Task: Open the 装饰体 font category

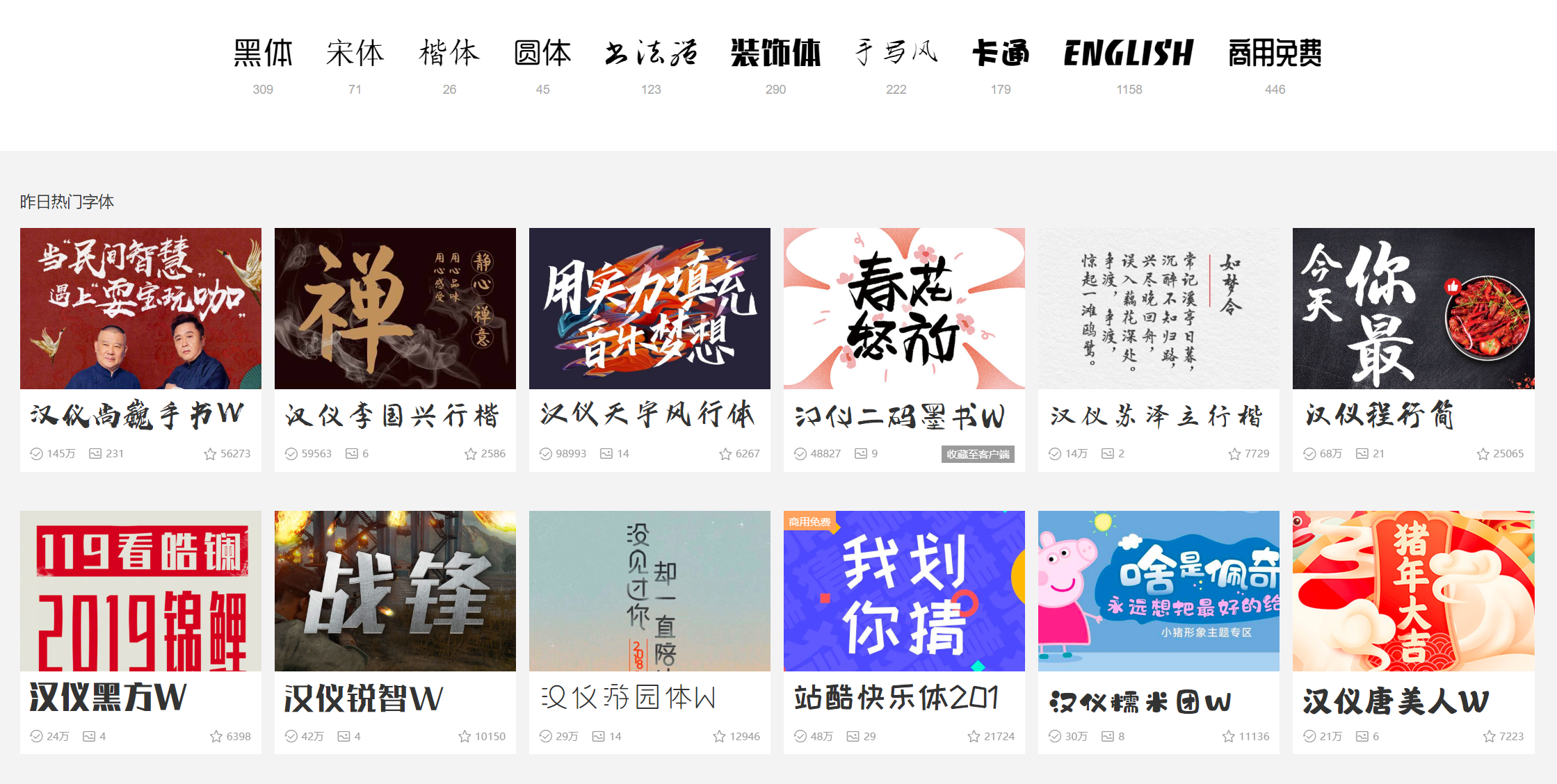Action: pos(775,54)
